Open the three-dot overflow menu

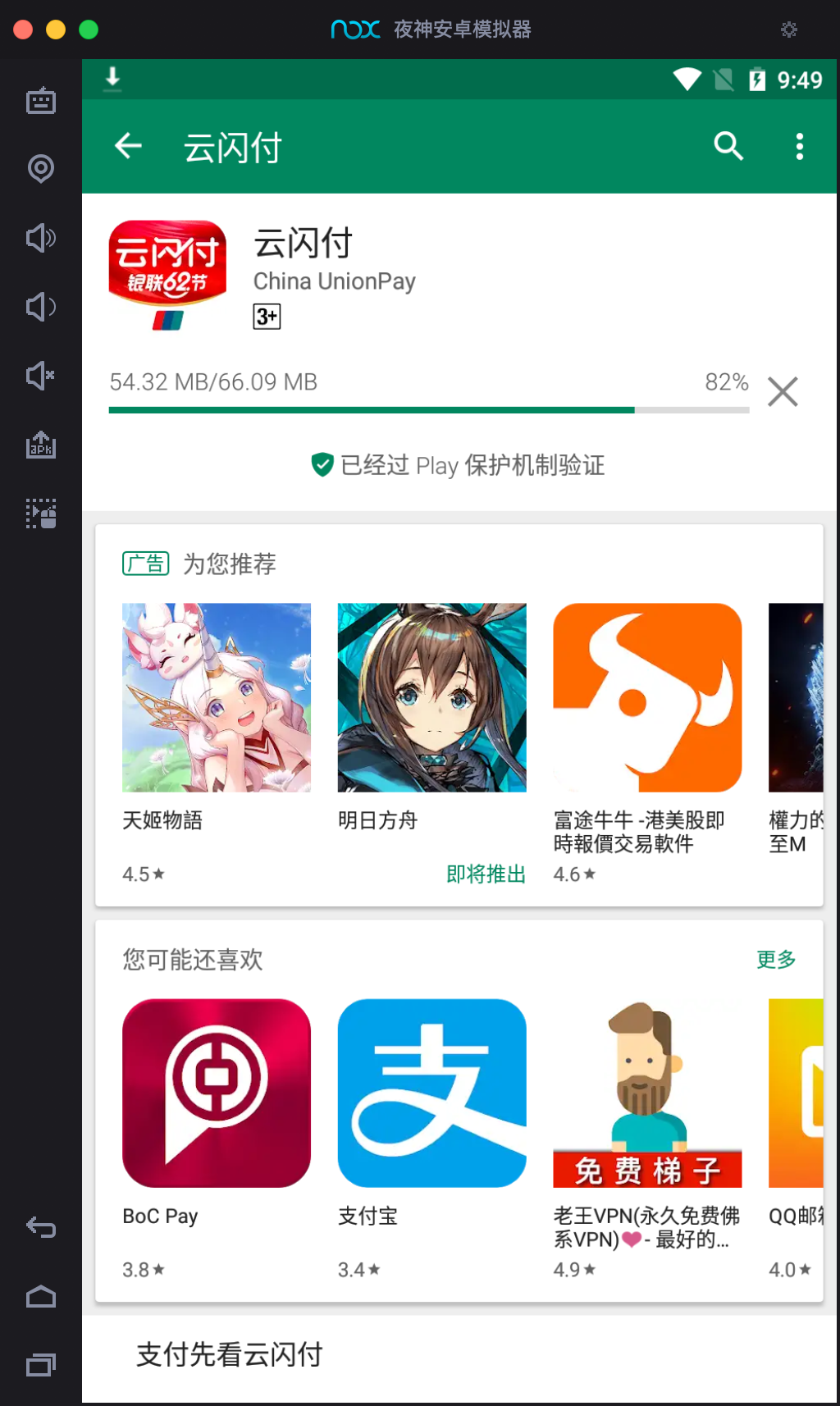[x=799, y=147]
